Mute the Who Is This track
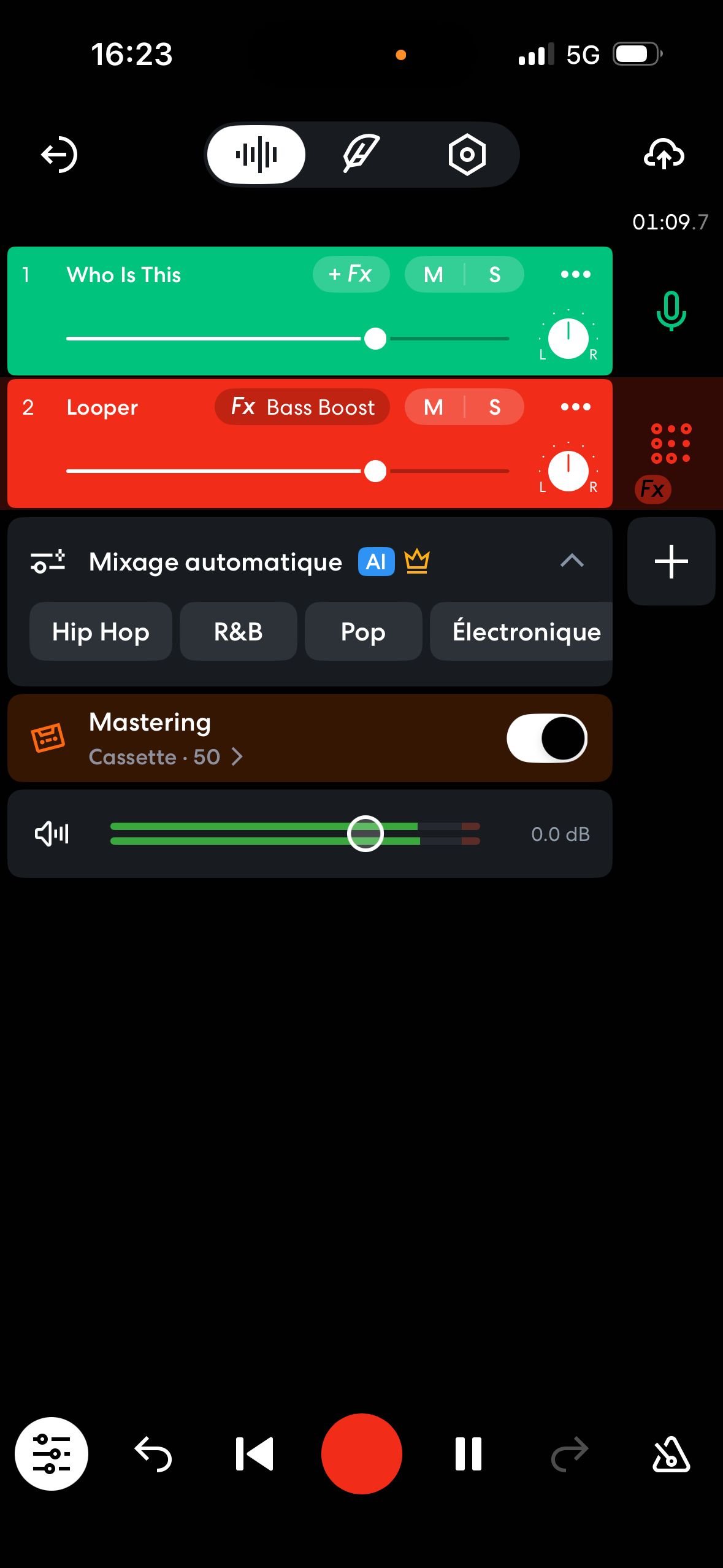This screenshot has width=723, height=1568. (x=434, y=274)
